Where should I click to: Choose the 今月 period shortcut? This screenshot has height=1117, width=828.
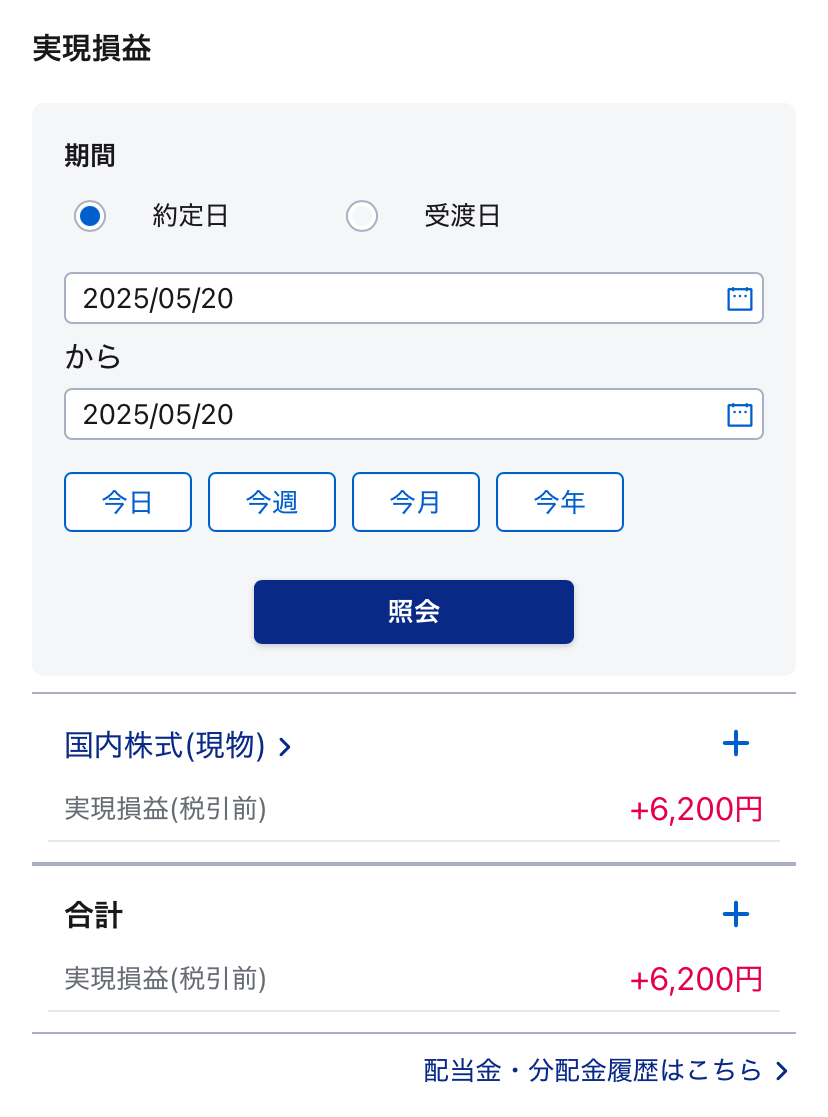(x=416, y=502)
